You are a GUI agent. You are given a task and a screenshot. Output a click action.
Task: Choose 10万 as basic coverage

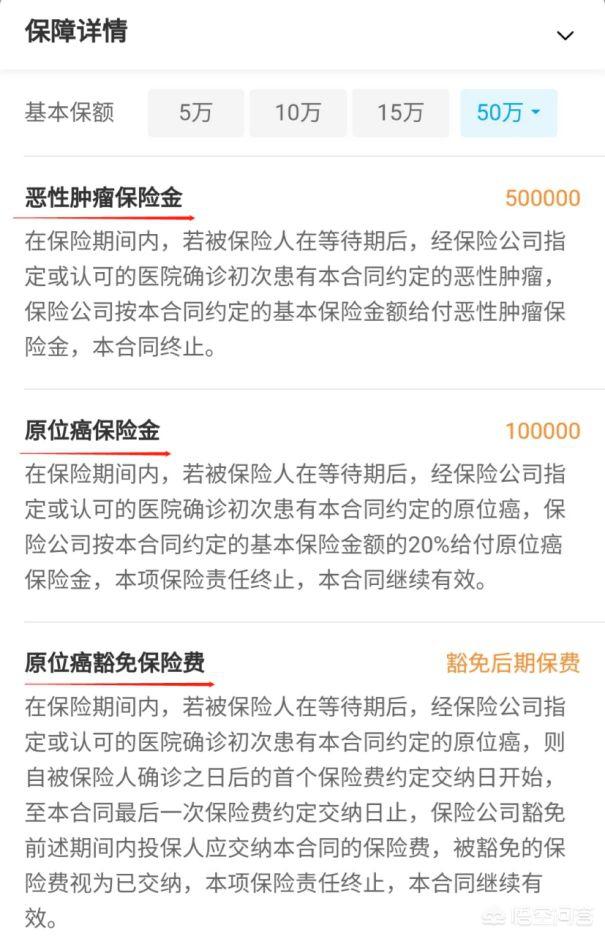tap(298, 113)
